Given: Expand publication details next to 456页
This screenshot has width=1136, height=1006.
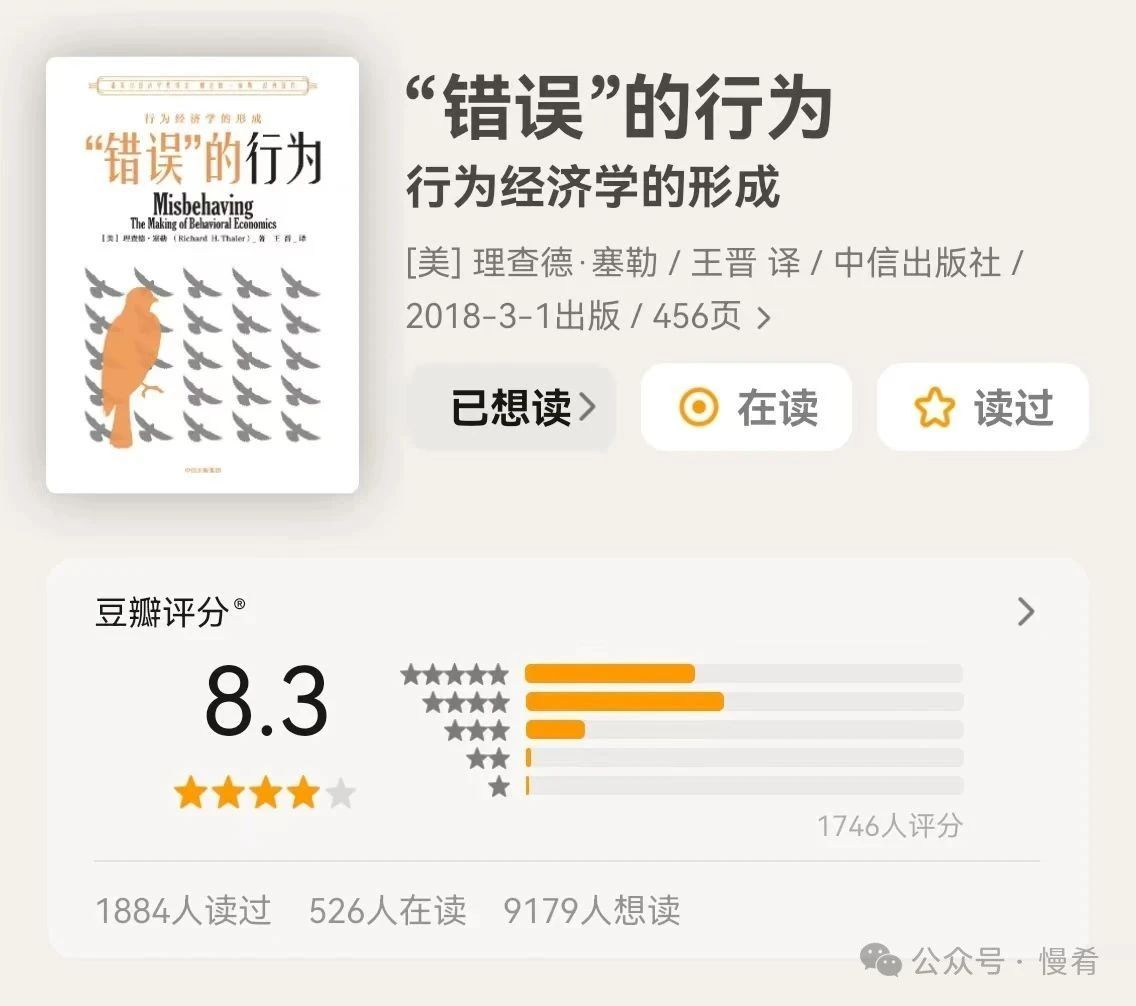Looking at the screenshot, I should point(764,318).
